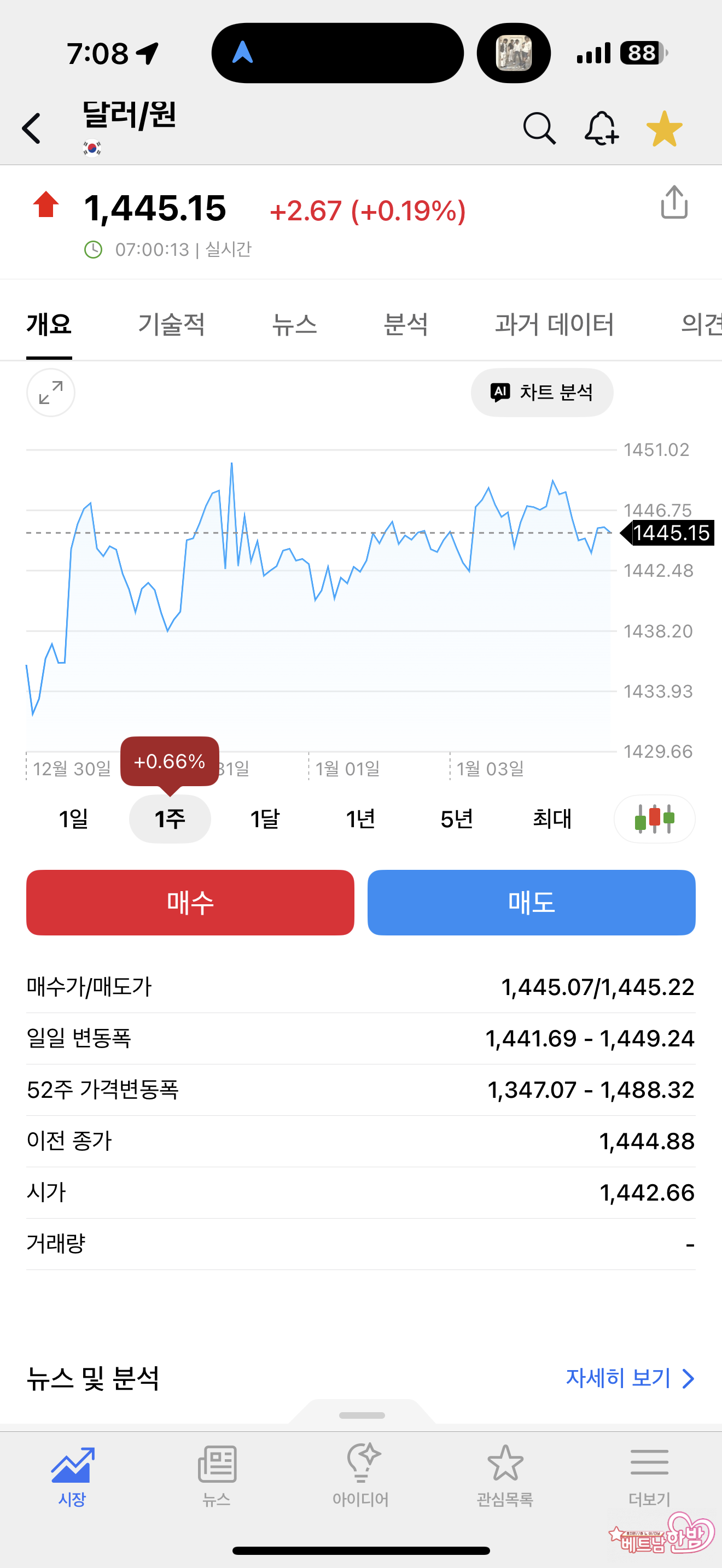Select the 1일 chart range
The height and width of the screenshot is (1568, 722).
(74, 820)
